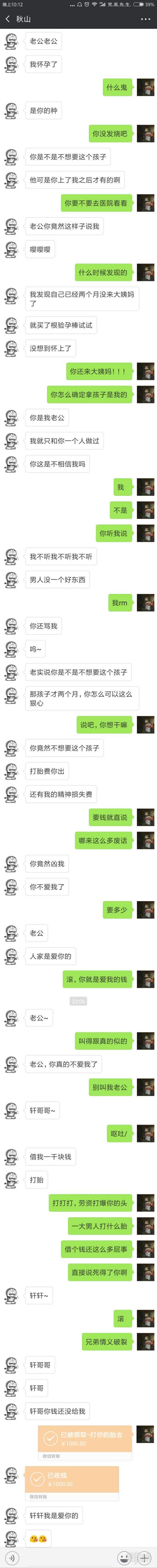Open the chat overflow menu
Image resolution: width=157 pixels, height=1568 pixels.
(145, 19)
